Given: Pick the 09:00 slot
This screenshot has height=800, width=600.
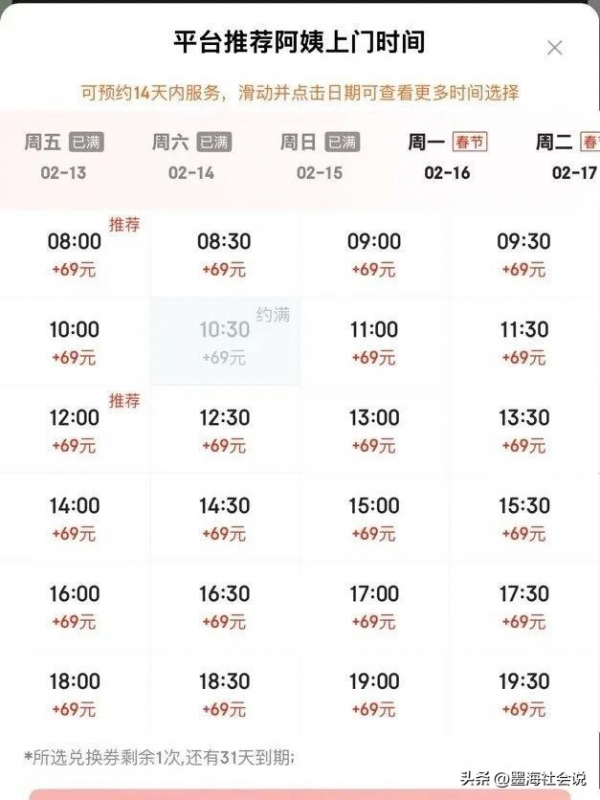Looking at the screenshot, I should (374, 254).
